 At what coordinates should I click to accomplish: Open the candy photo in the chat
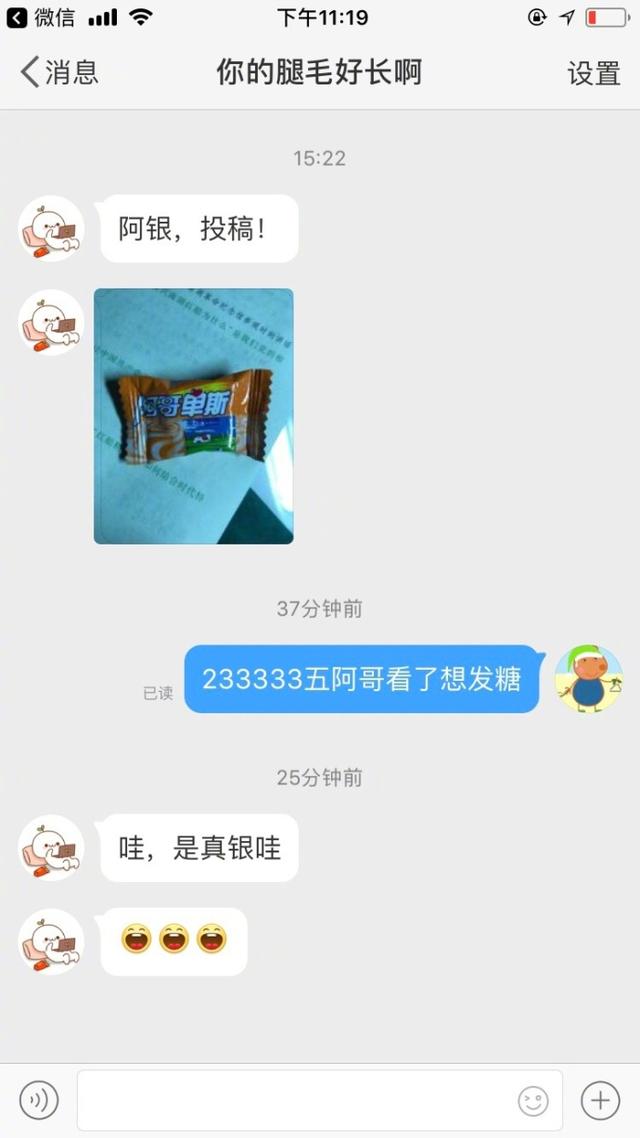click(x=194, y=416)
